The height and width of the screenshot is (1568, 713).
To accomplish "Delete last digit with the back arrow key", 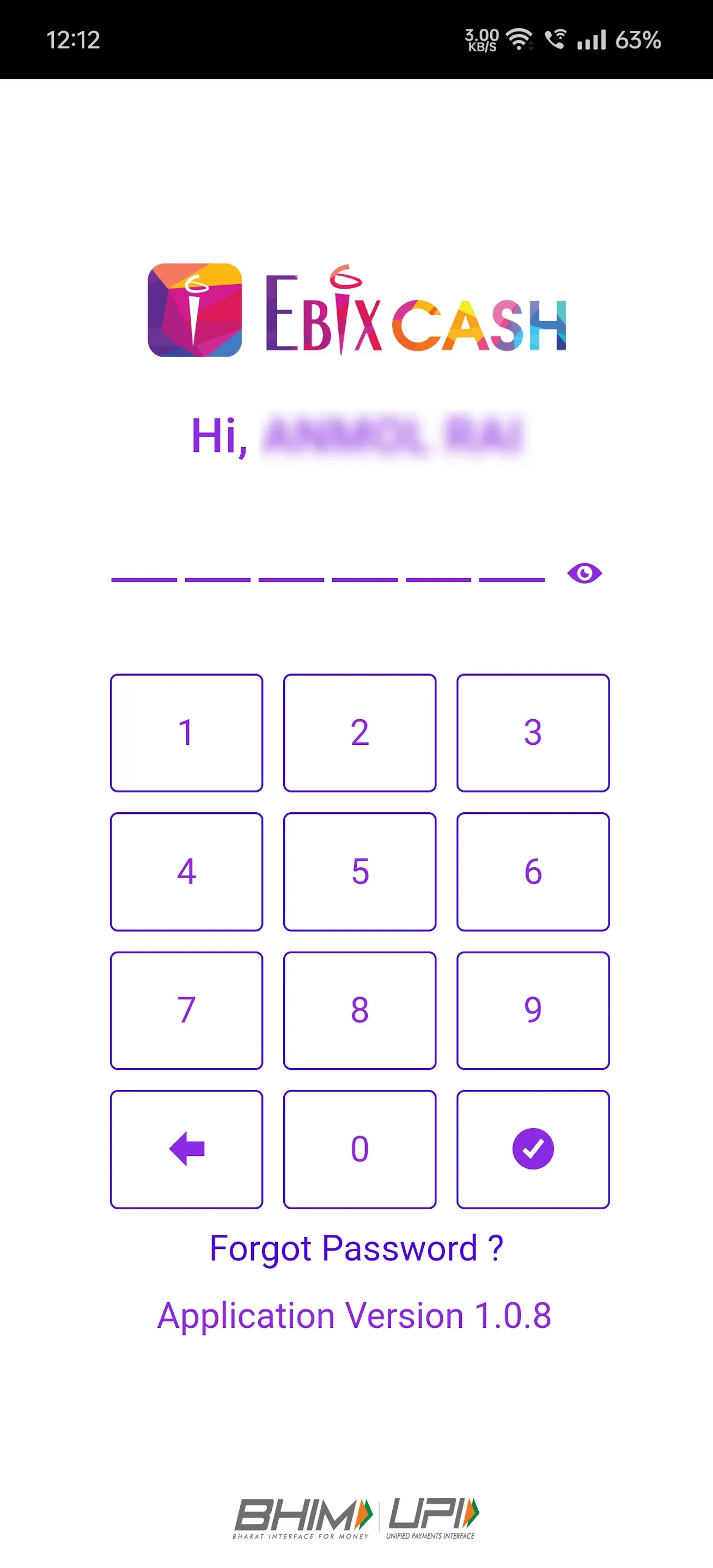I will click(186, 1149).
